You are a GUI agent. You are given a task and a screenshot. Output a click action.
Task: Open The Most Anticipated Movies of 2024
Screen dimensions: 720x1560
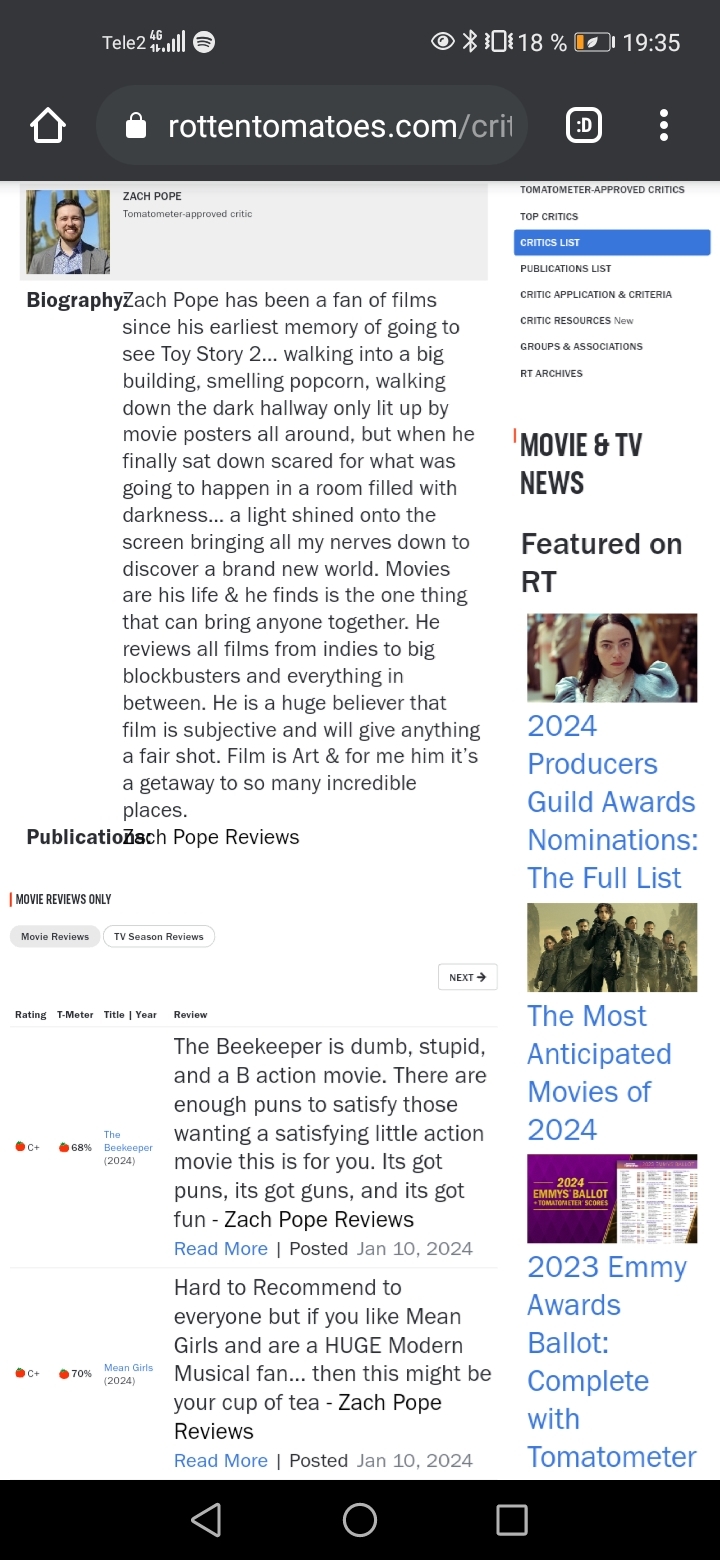point(598,1072)
